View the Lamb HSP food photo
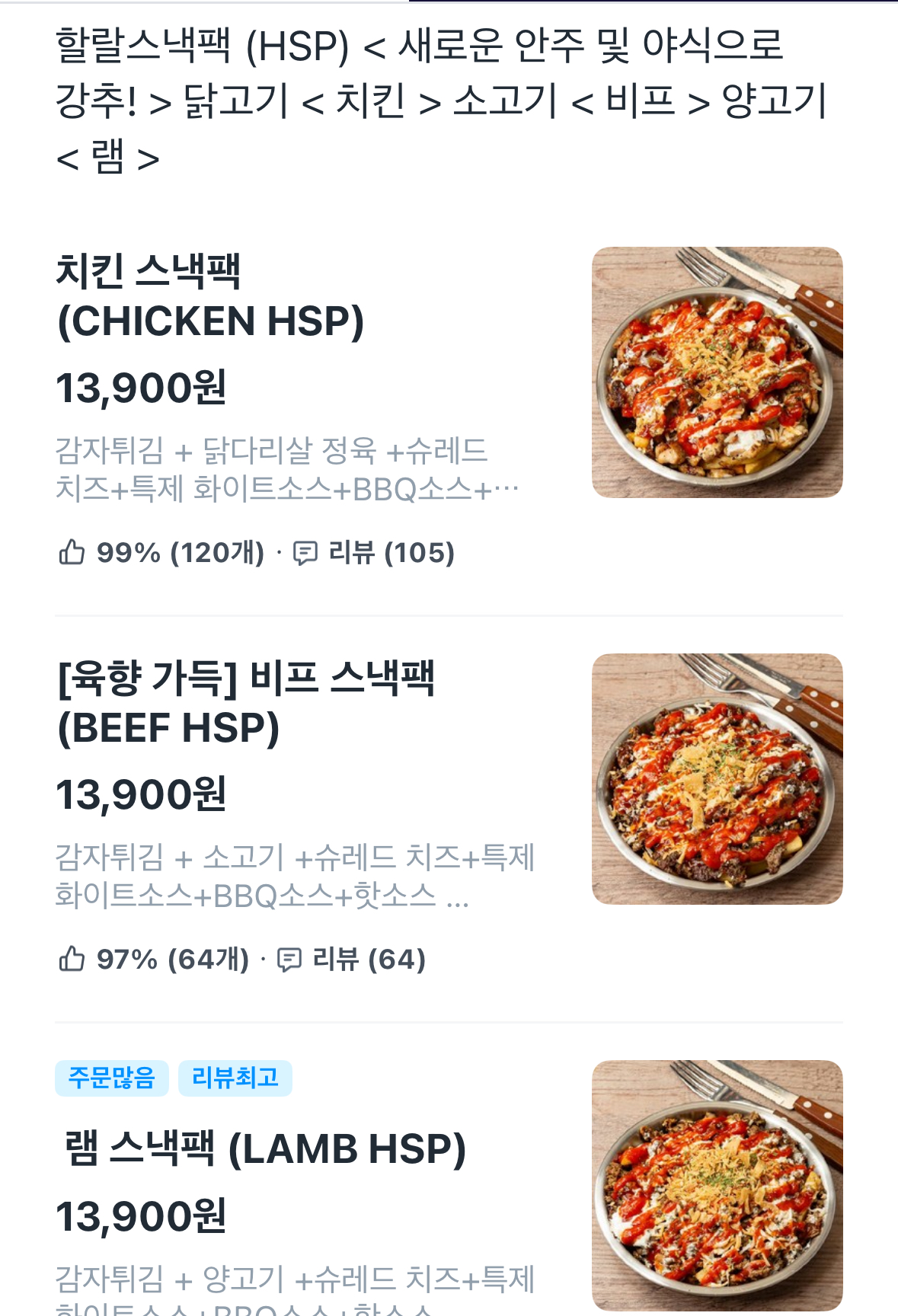The height and width of the screenshot is (1316, 898). (x=717, y=1185)
